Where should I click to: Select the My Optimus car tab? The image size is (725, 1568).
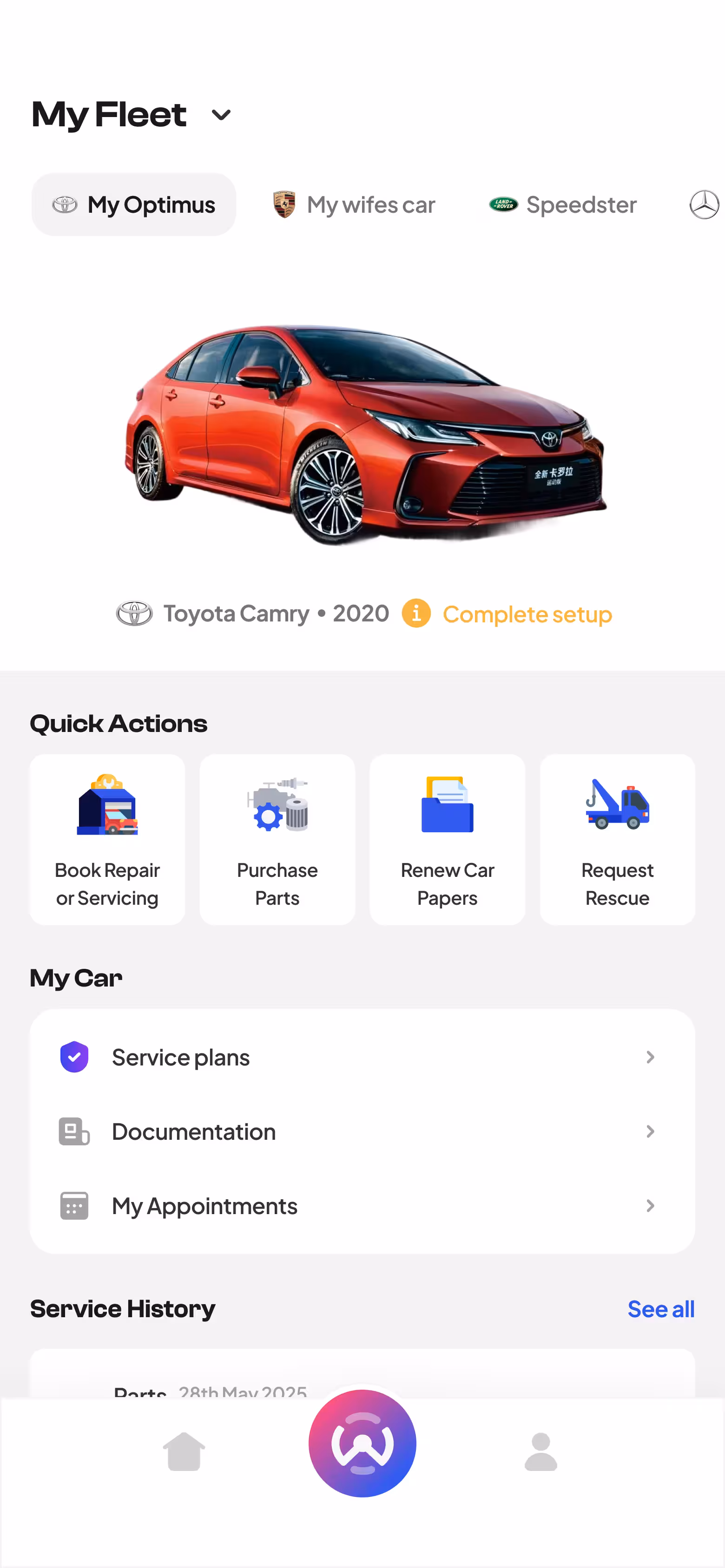pos(133,204)
